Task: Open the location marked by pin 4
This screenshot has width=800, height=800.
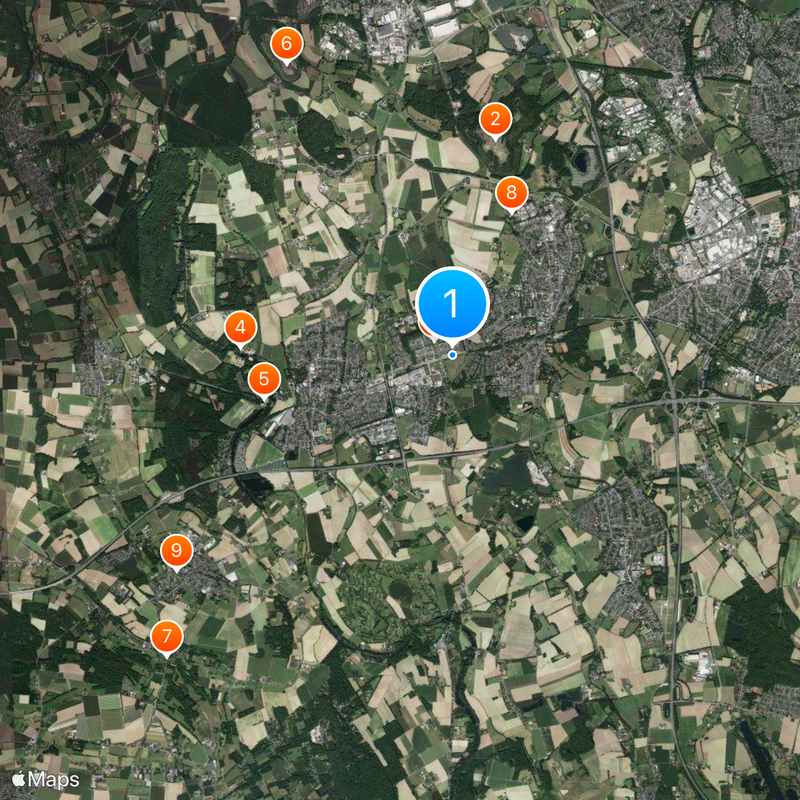Action: tap(240, 327)
